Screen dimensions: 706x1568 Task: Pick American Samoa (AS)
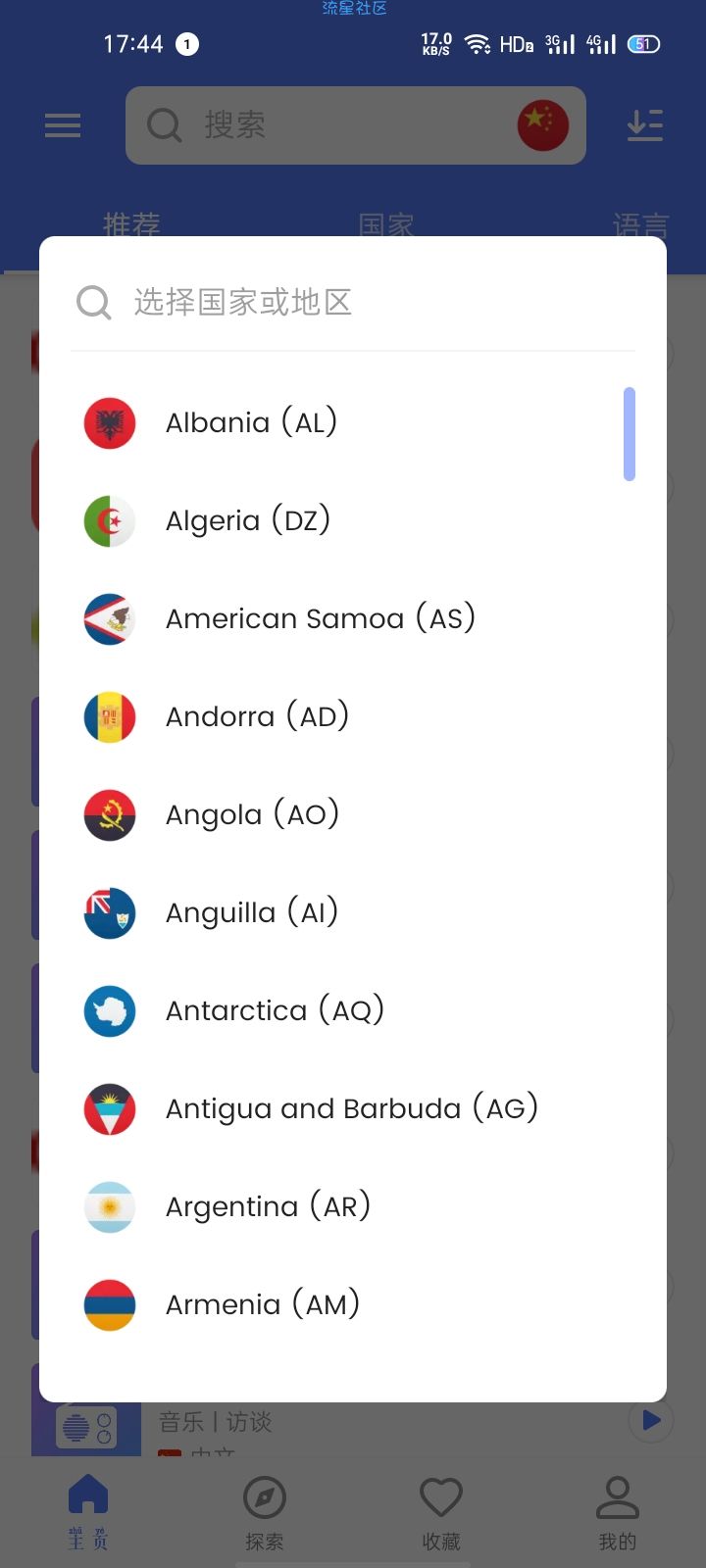tap(347, 619)
